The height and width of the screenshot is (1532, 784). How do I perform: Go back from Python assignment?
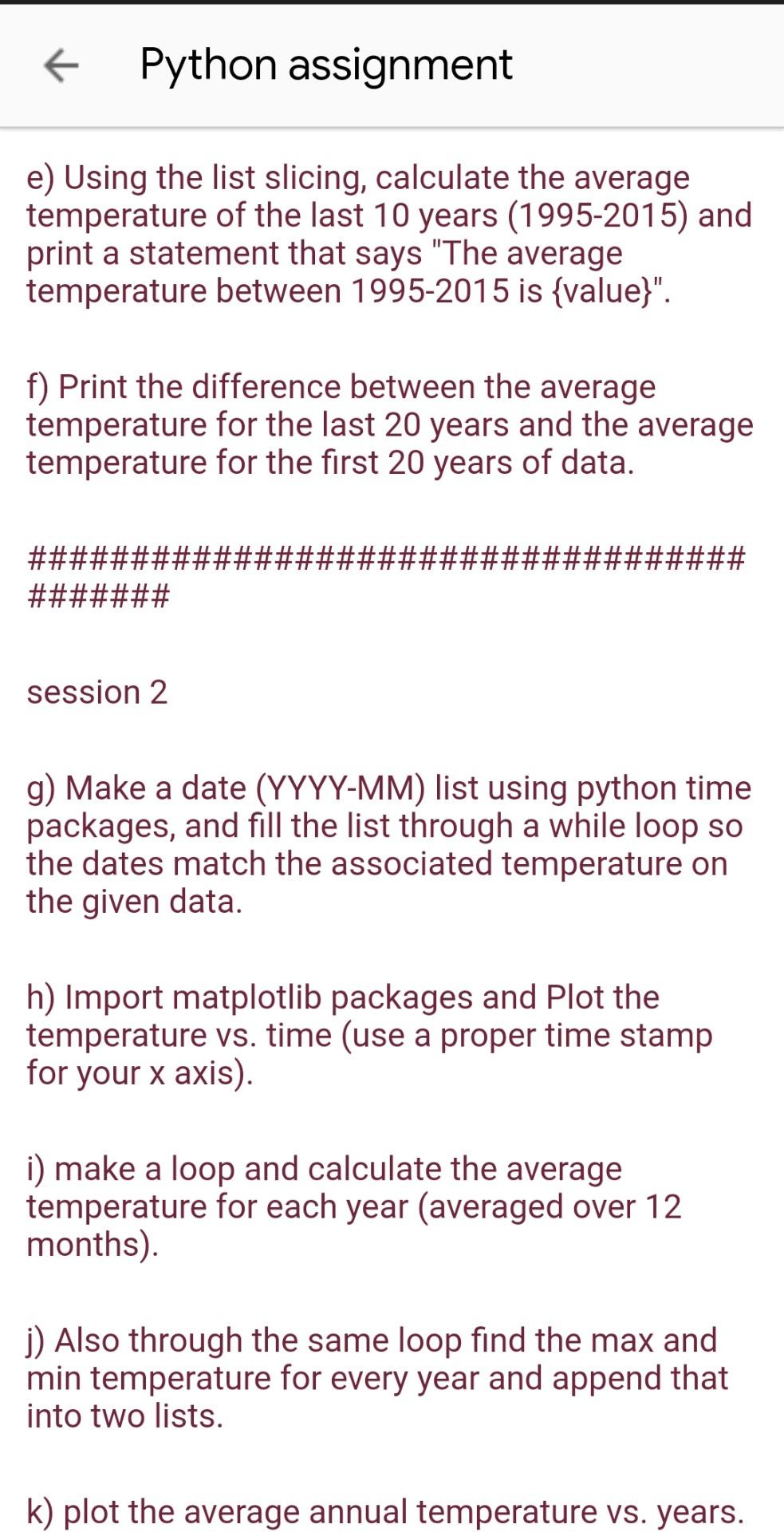pos(61,65)
